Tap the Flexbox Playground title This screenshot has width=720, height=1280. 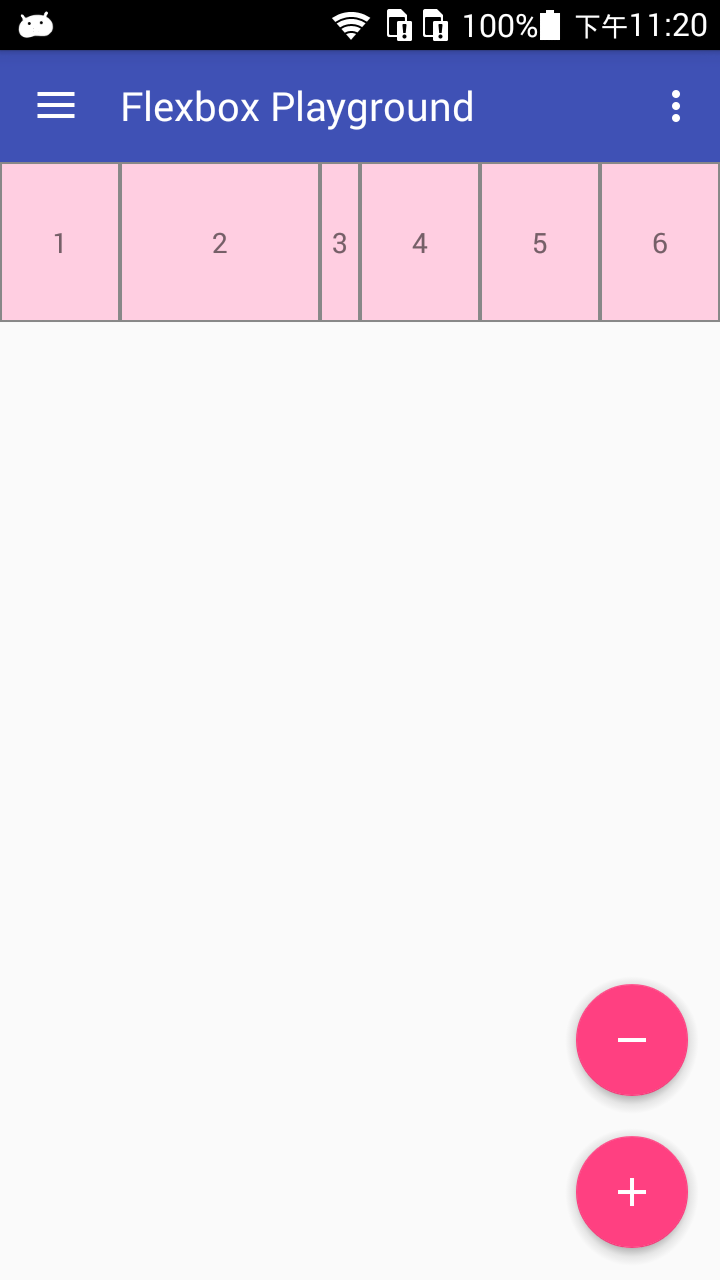[296, 106]
